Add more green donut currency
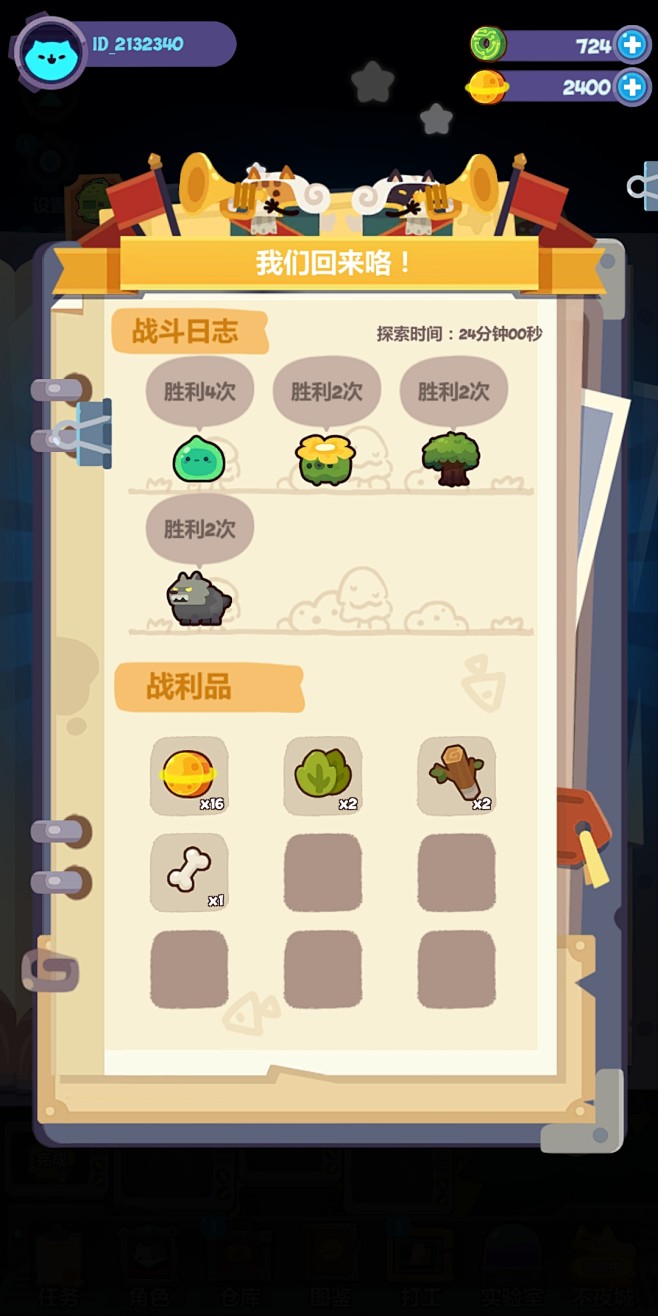 [x=631, y=44]
